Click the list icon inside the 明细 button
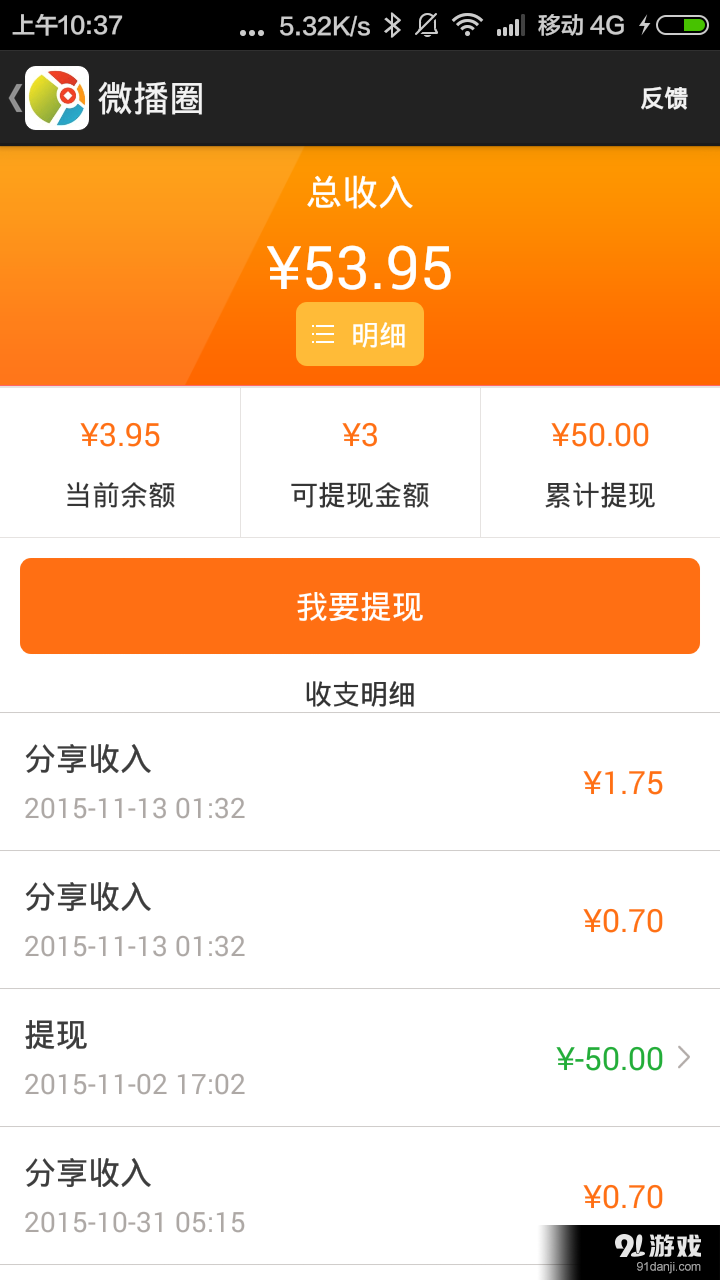 pos(322,334)
